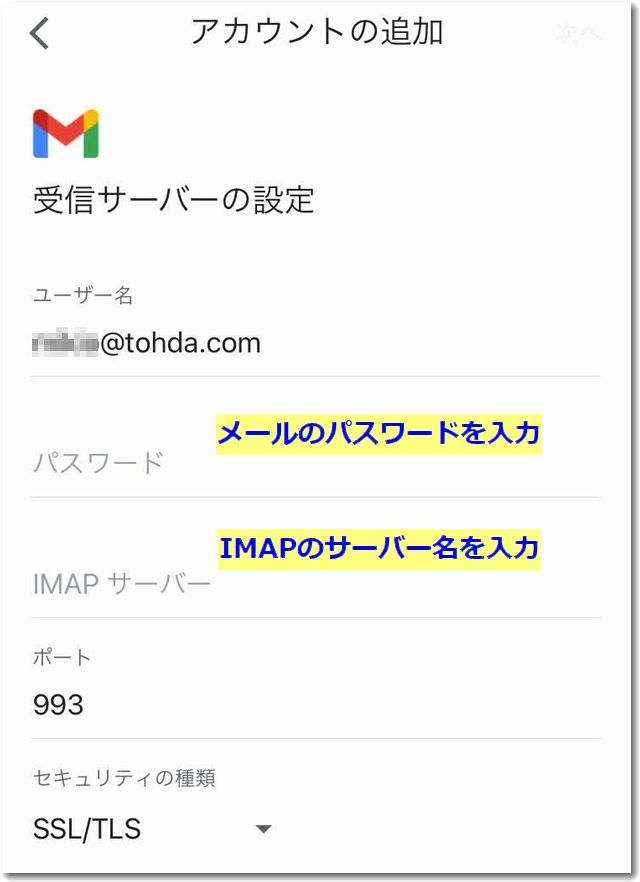Tap the 次へ button
The image size is (640, 882).
[x=579, y=34]
